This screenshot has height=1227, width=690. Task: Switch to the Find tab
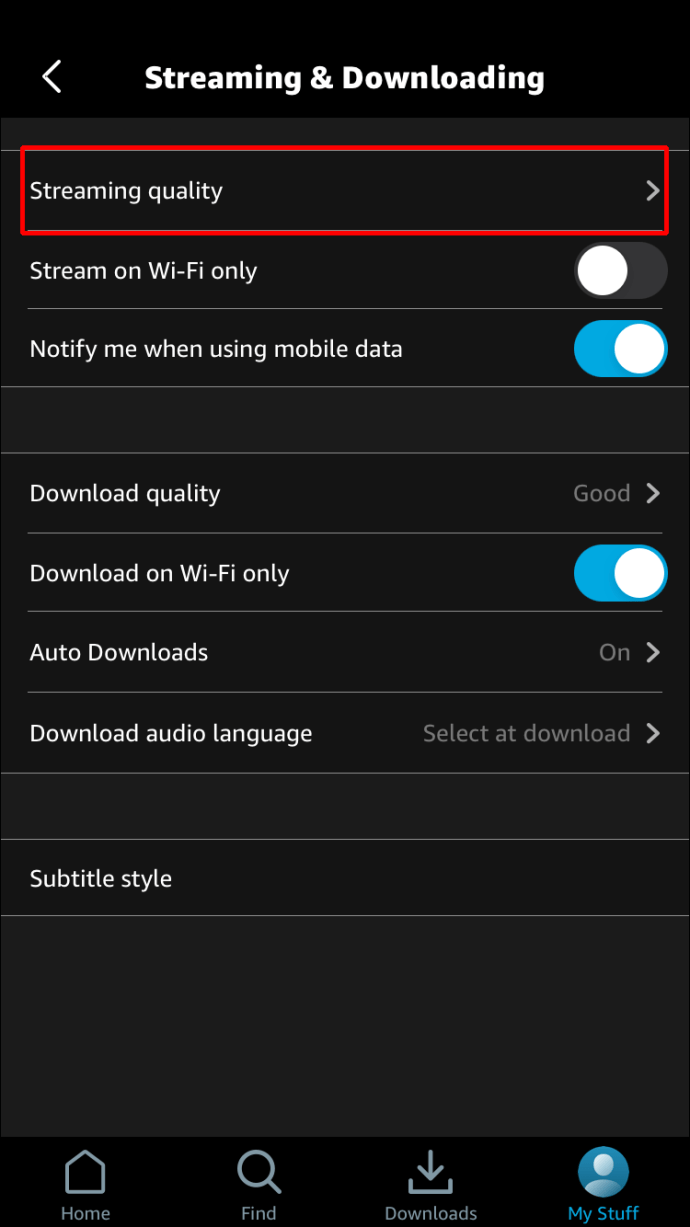point(258,1186)
